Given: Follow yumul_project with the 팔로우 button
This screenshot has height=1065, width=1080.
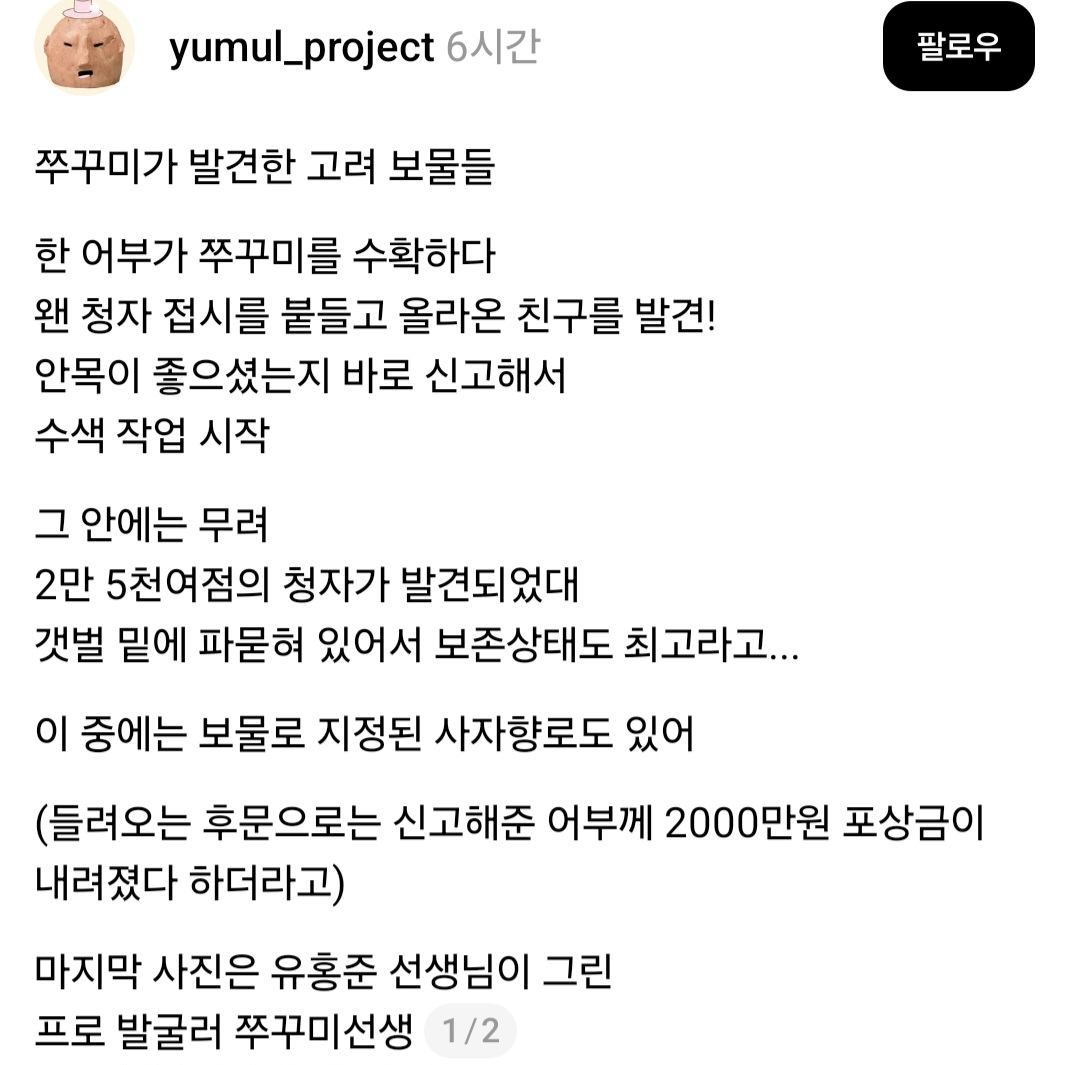Looking at the screenshot, I should pos(958,46).
